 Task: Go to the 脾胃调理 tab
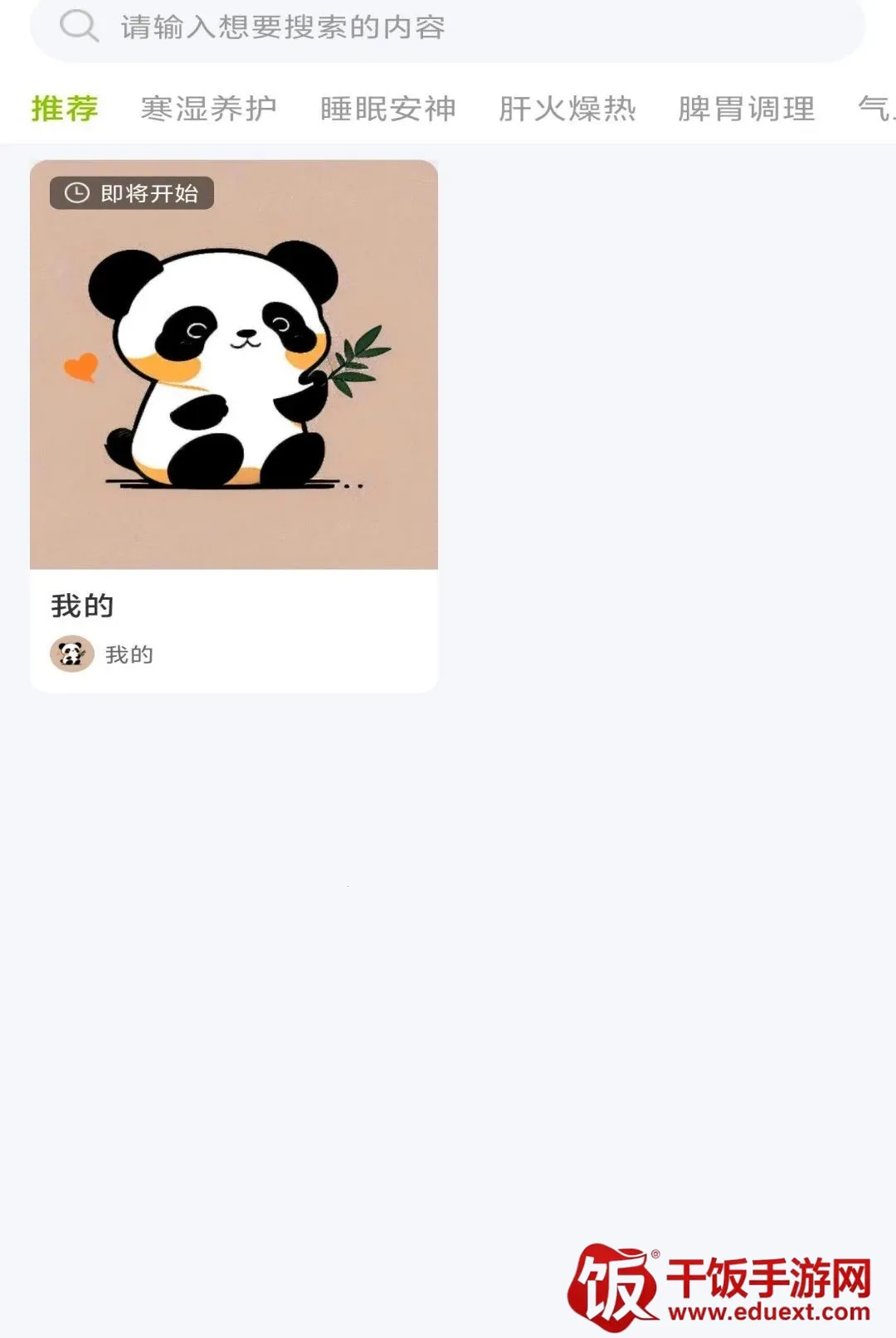[x=747, y=109]
